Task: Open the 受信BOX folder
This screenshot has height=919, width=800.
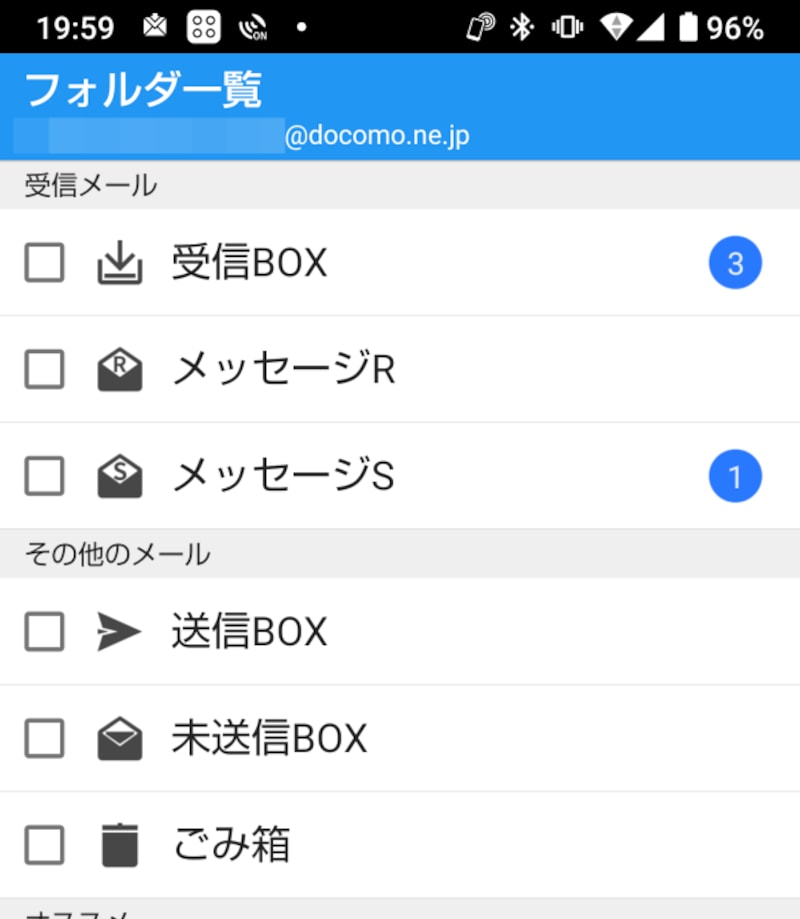Action: tap(250, 263)
